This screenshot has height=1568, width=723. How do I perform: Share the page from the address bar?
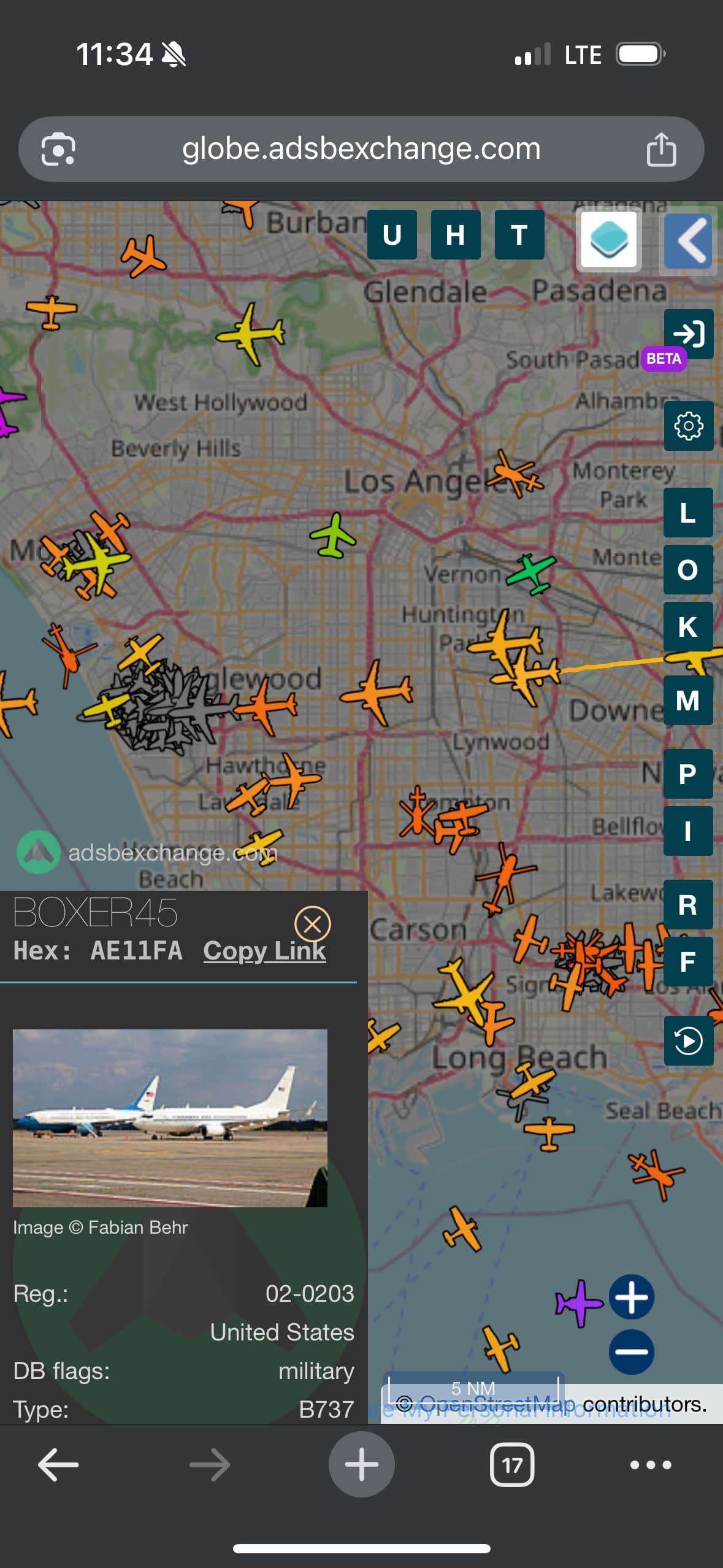click(661, 149)
